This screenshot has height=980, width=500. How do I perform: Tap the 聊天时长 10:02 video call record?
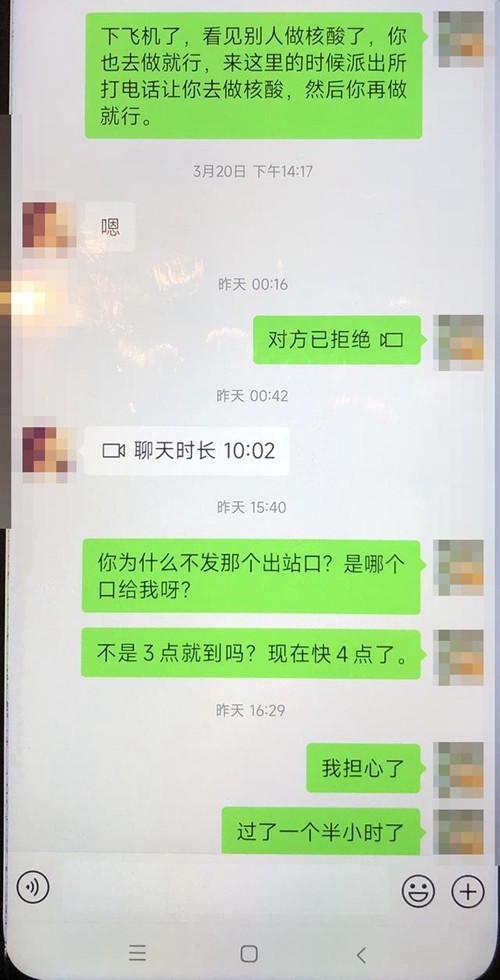(187, 451)
